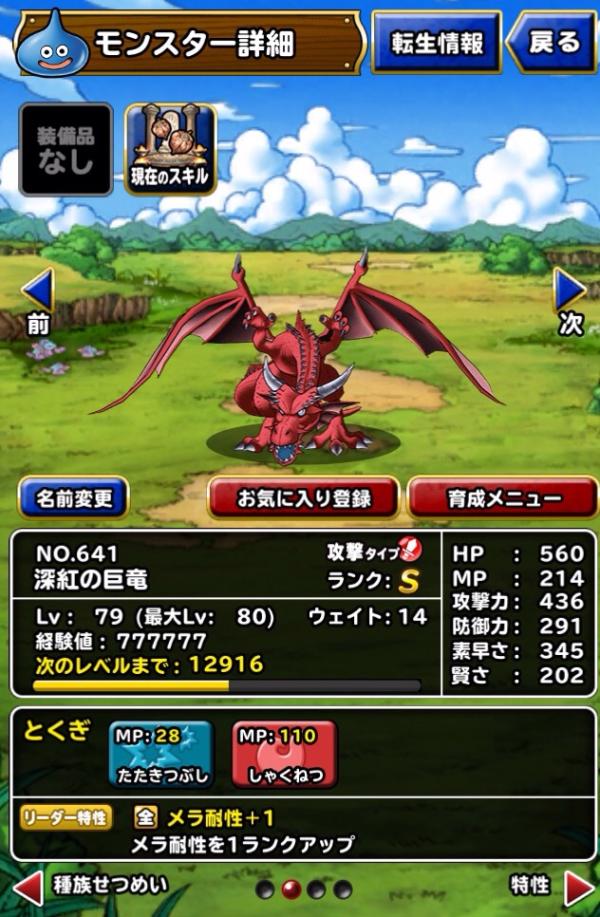
Task: Tap 名前変更 to rename the monster
Action: (74, 497)
